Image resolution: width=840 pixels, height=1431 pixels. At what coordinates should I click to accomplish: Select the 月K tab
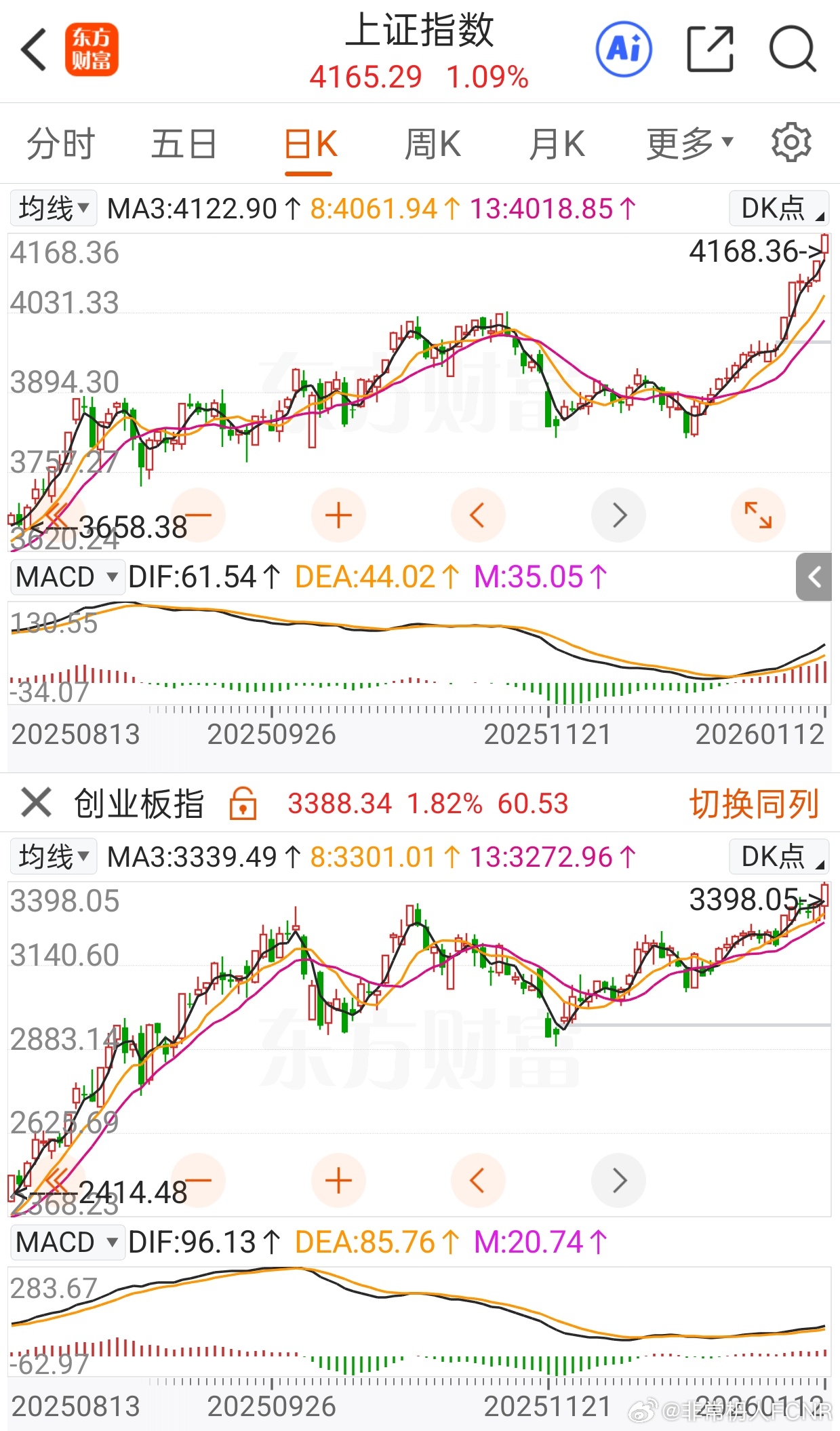[x=557, y=144]
